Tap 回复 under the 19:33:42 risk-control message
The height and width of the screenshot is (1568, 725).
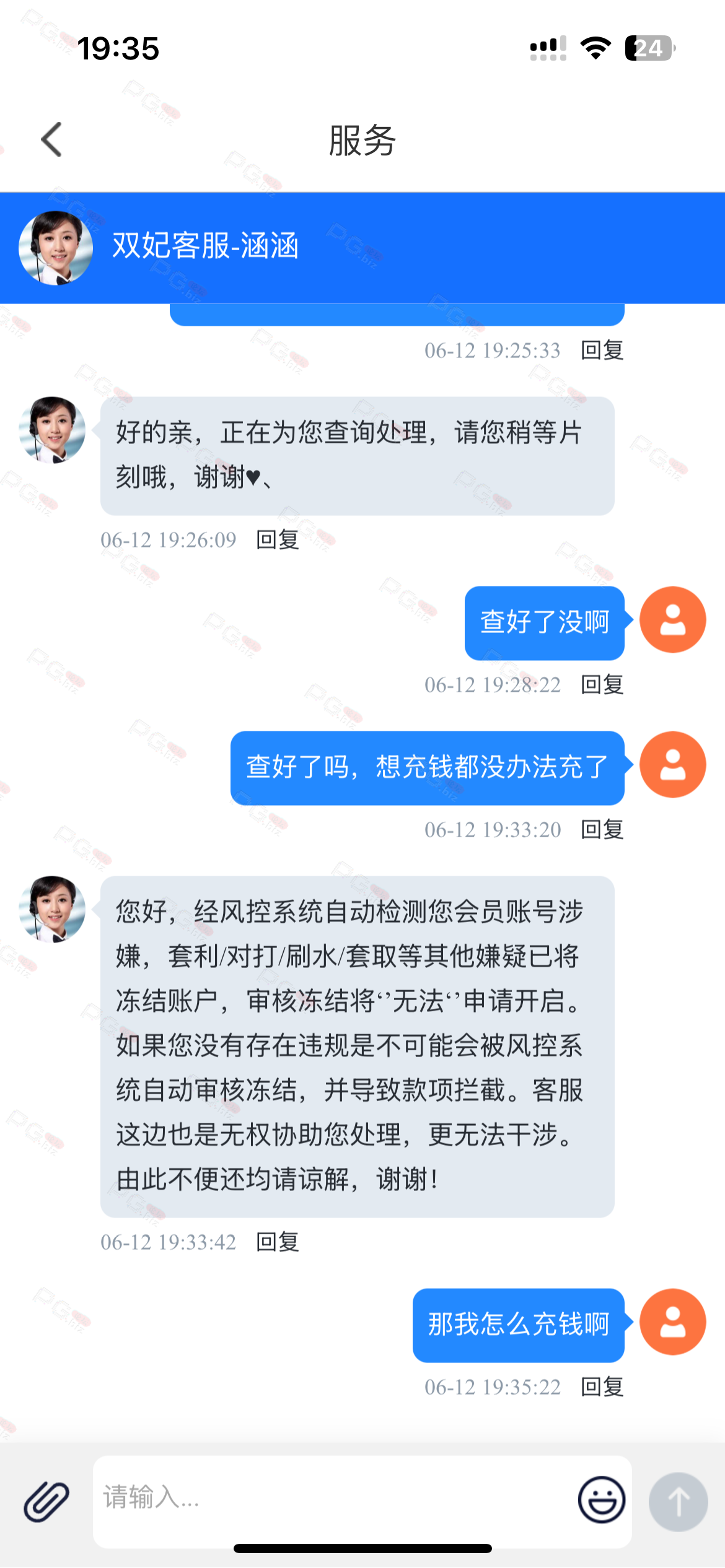tap(278, 1242)
